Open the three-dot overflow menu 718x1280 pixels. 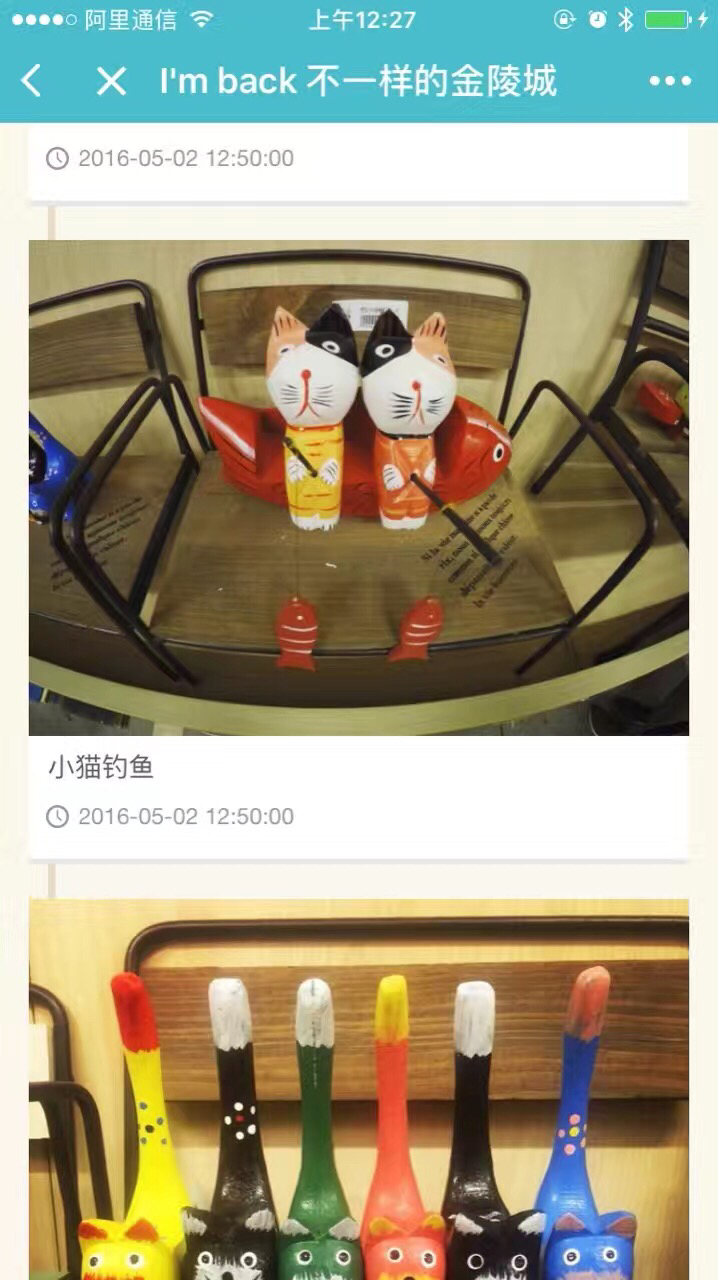[669, 81]
